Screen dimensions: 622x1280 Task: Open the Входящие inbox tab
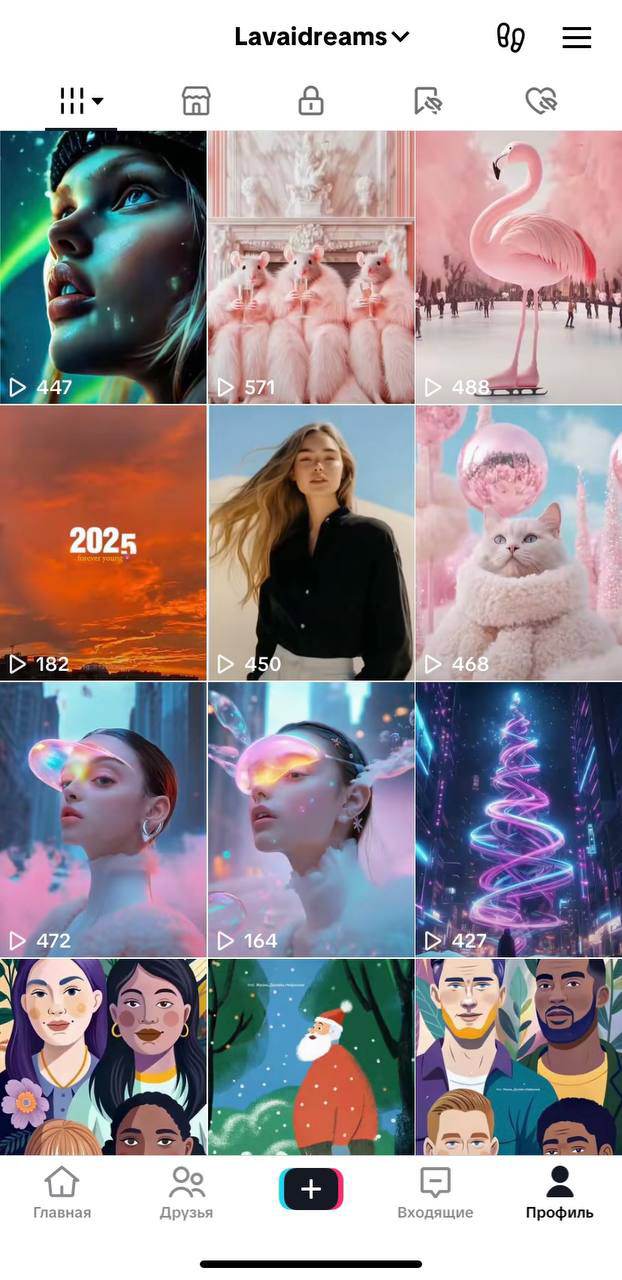click(x=435, y=1193)
